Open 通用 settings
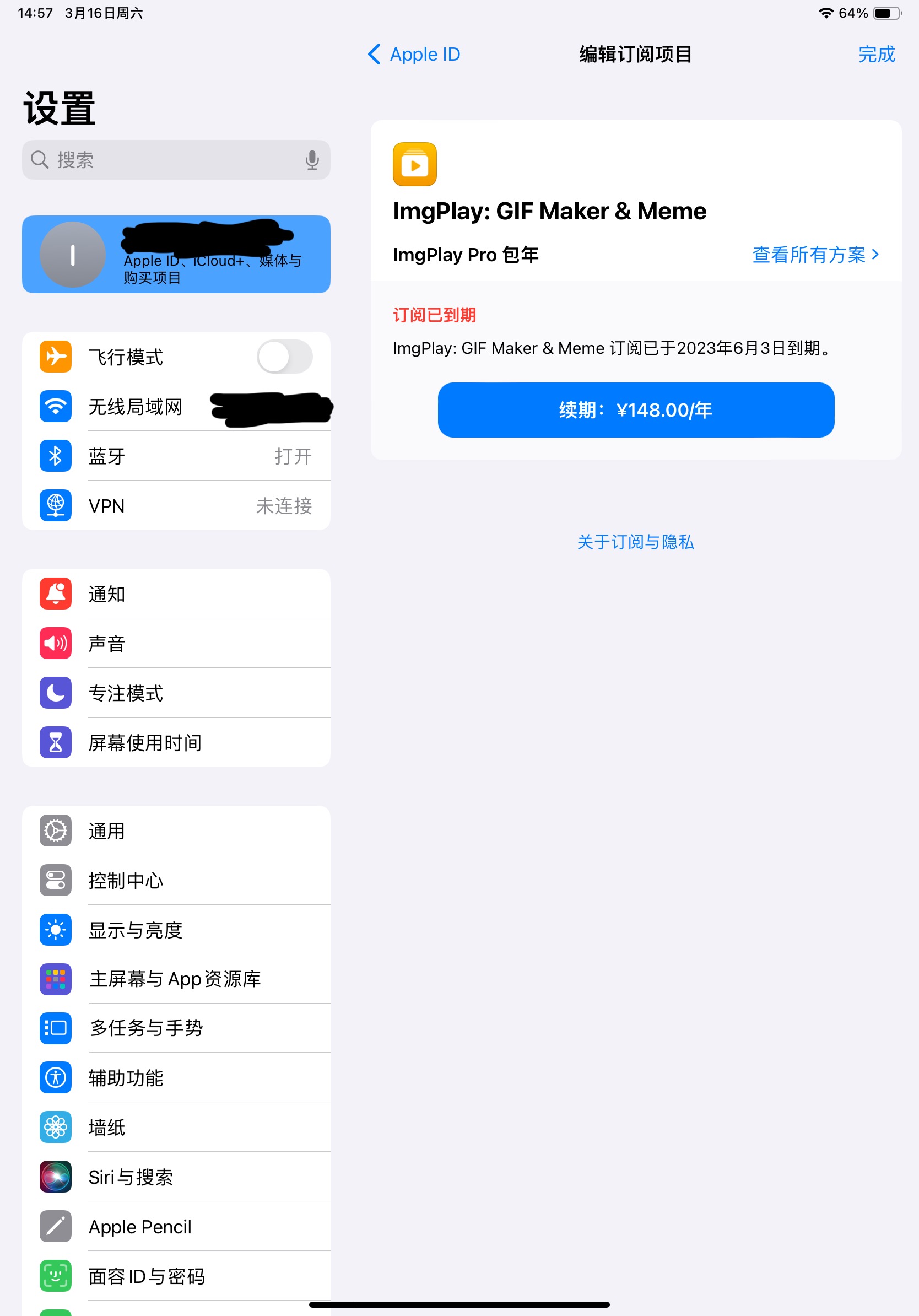The width and height of the screenshot is (919, 1316). (176, 830)
